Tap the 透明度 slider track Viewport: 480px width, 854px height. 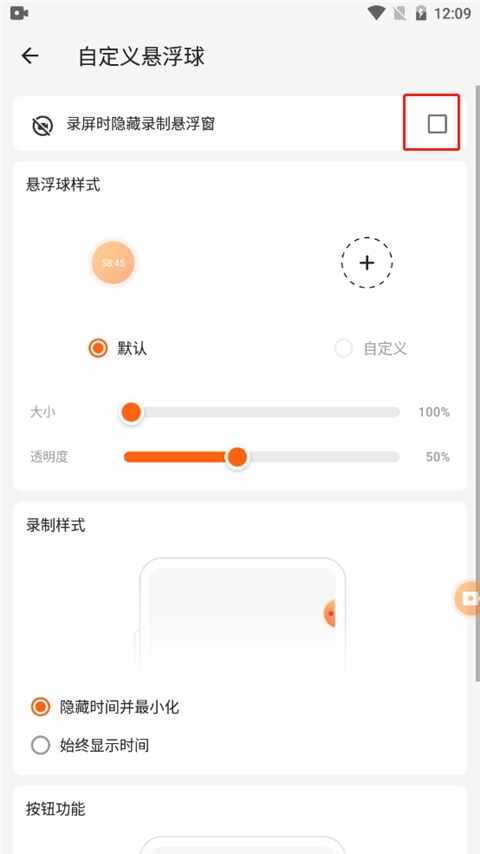(x=262, y=457)
